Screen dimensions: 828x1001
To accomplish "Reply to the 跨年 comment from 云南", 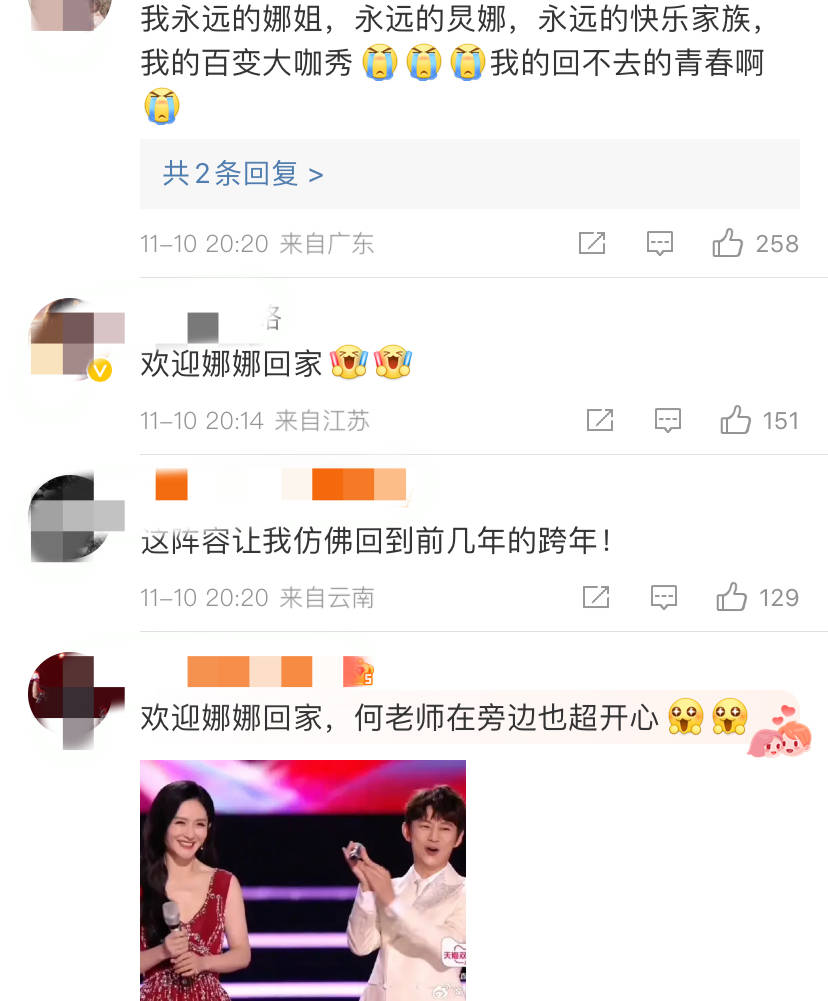I will (664, 597).
